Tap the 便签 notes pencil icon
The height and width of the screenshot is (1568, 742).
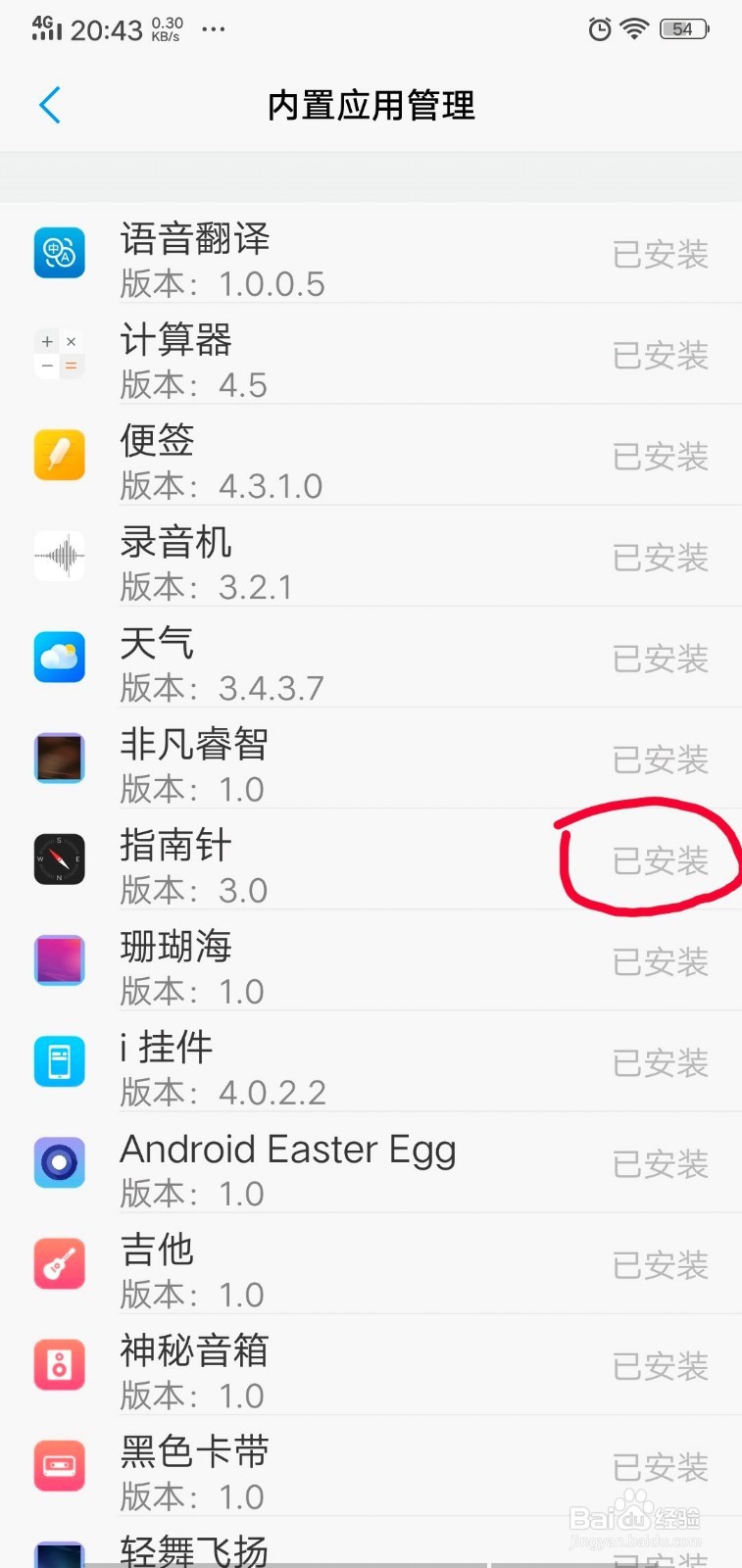point(59,455)
